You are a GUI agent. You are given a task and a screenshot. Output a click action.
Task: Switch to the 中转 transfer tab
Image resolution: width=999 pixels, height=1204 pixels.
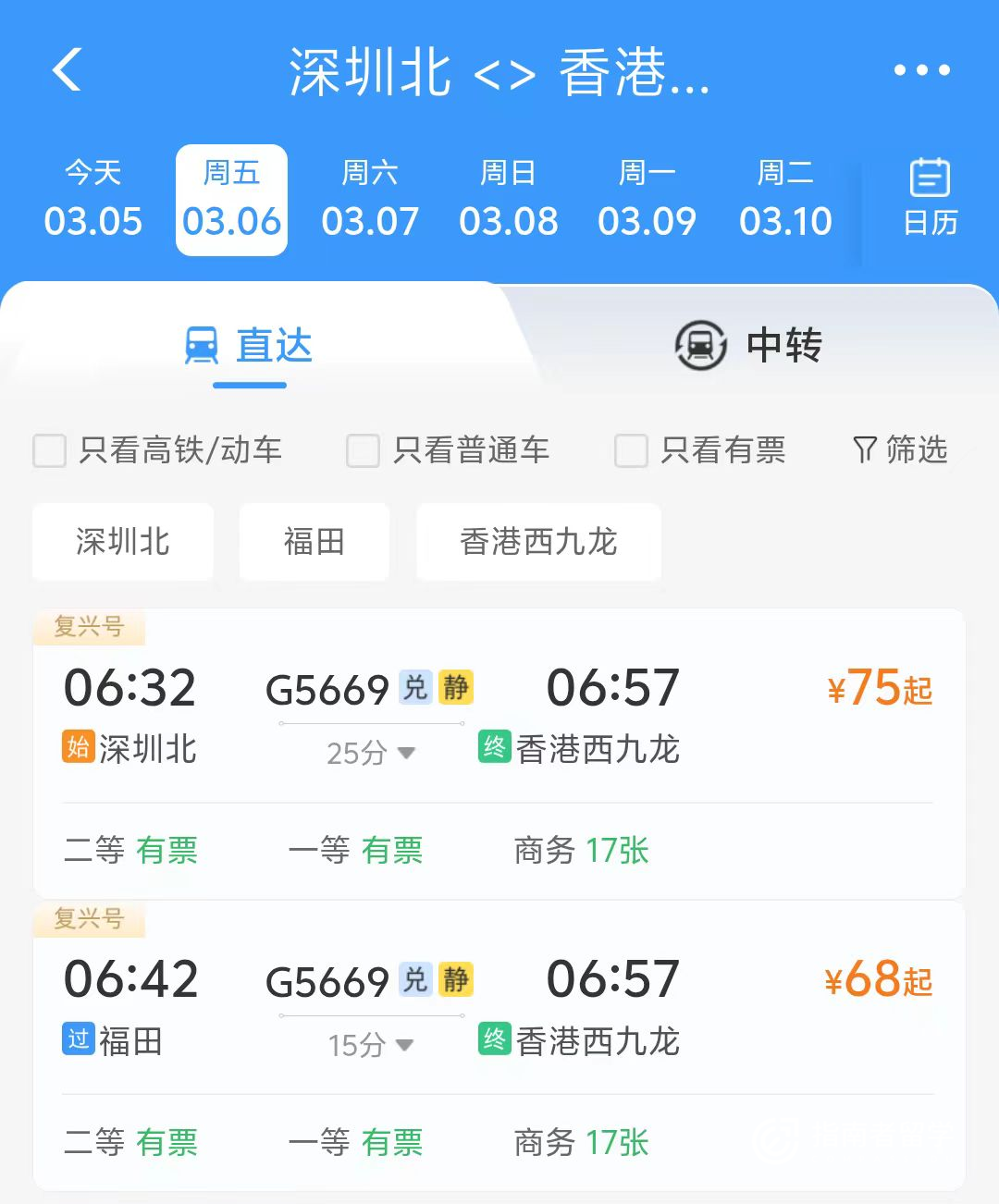[749, 346]
